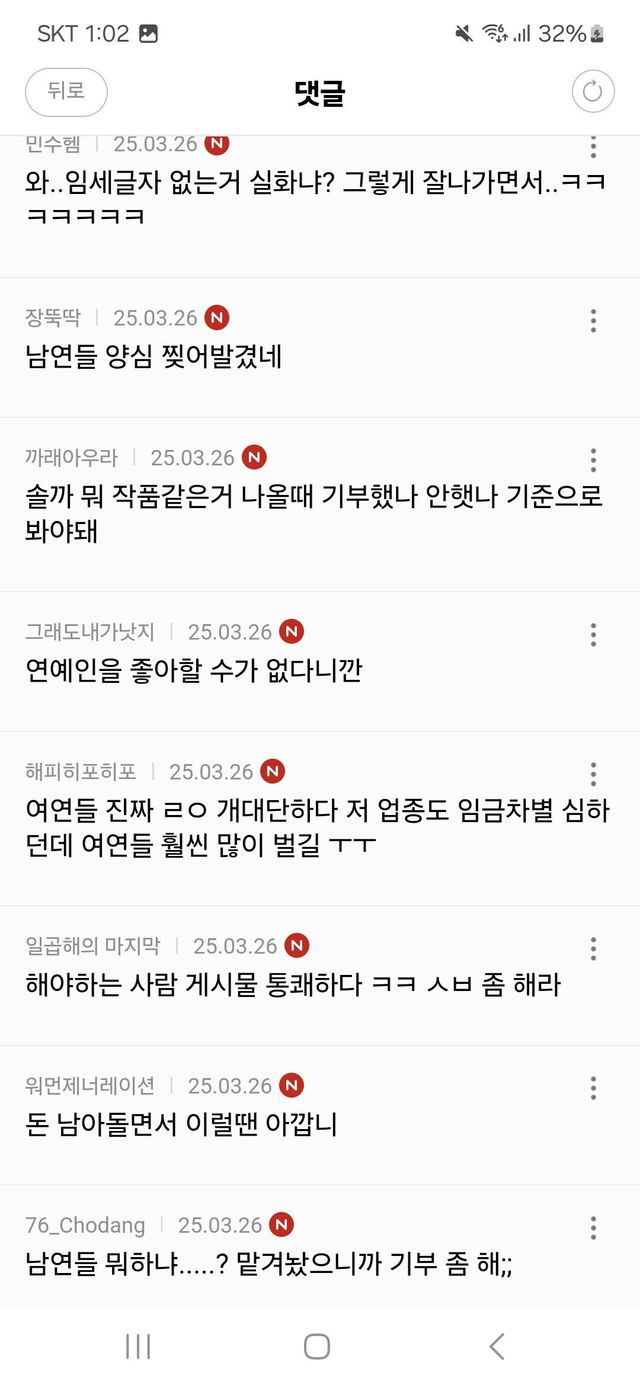Tap the 뒤로 back button

[x=66, y=91]
